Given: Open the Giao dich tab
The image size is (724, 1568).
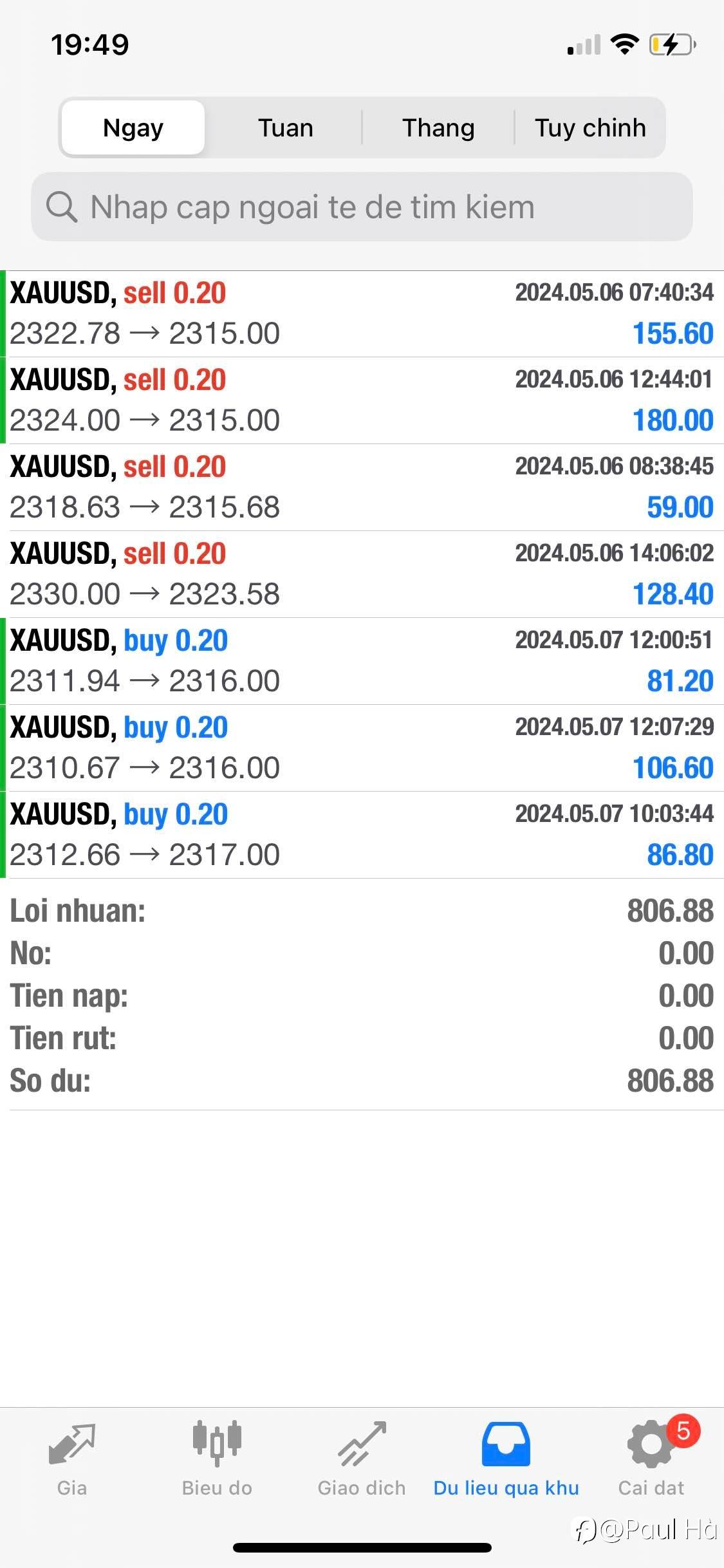Looking at the screenshot, I should (362, 1459).
